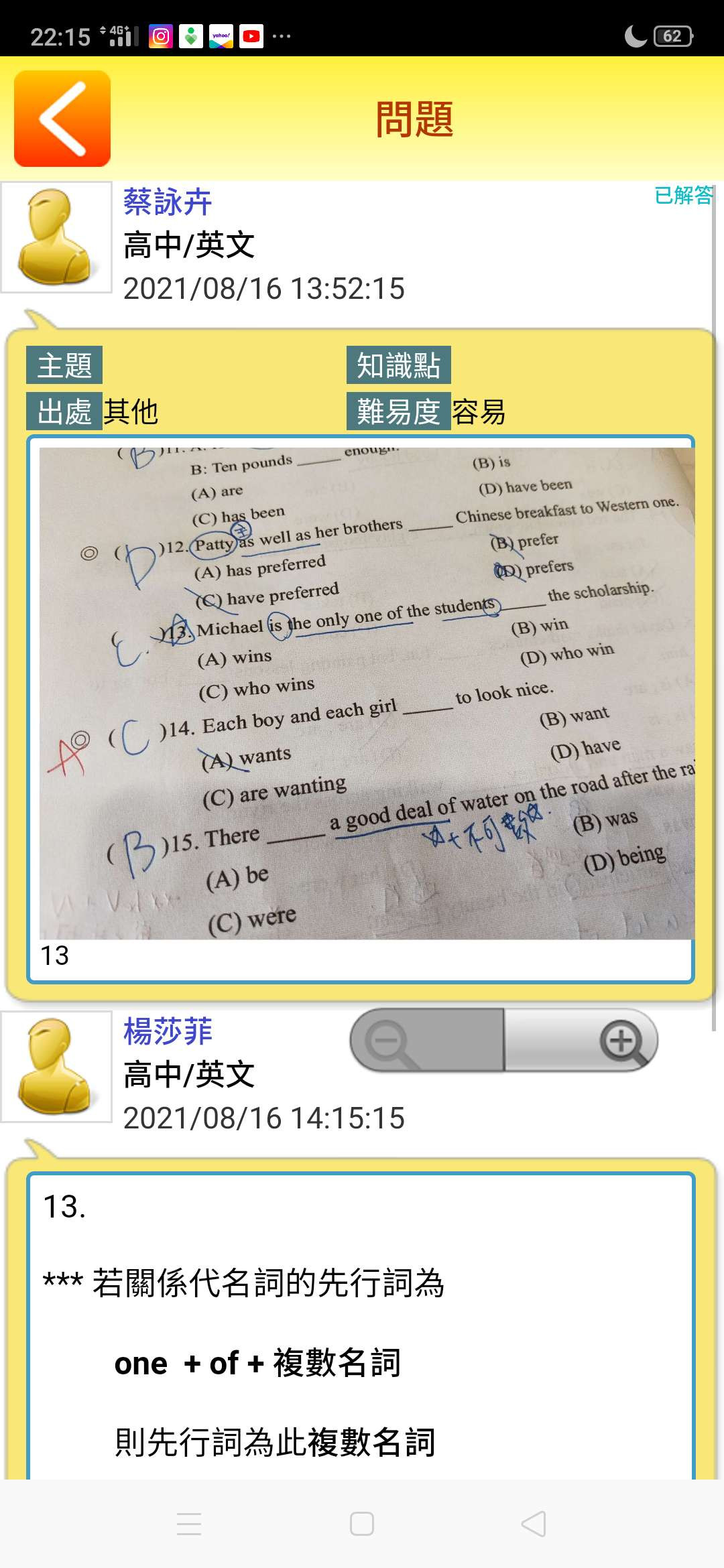Open the worksheet photo in the question
This screenshot has width=724, height=1568.
(x=367, y=693)
